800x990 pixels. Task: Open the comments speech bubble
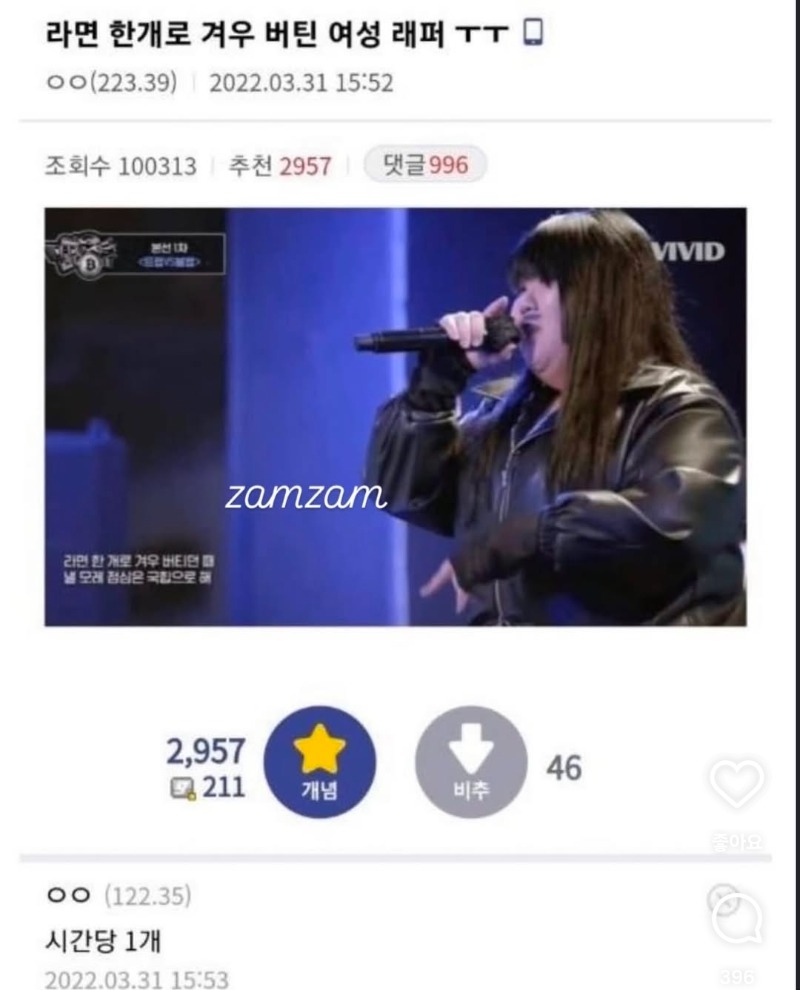(x=735, y=917)
